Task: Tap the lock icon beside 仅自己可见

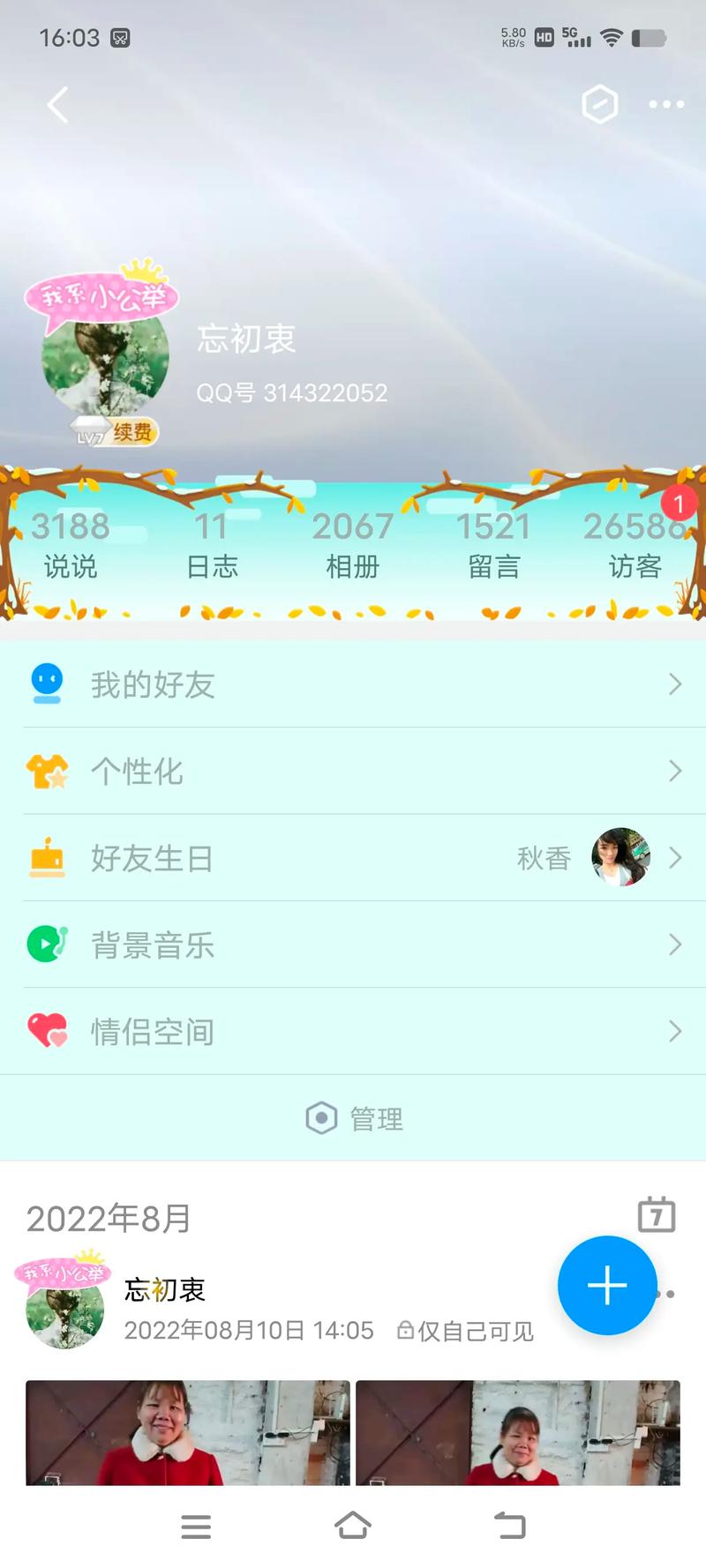Action: [x=407, y=1330]
